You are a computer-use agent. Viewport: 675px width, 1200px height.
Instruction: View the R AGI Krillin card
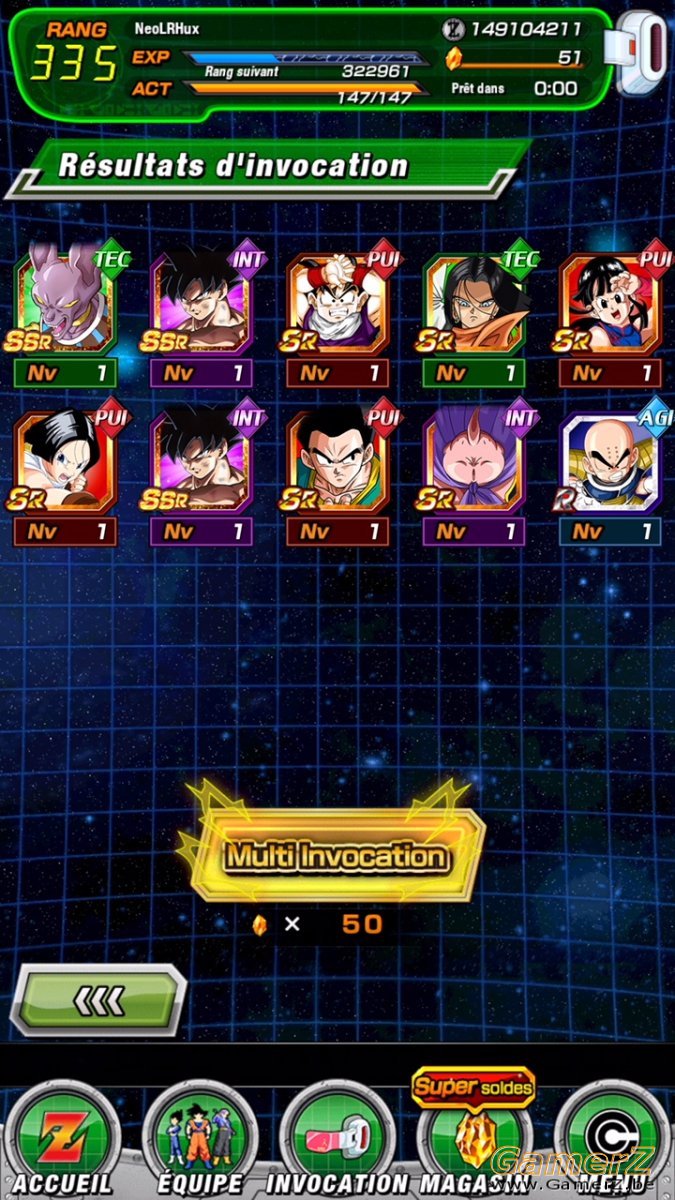tap(611, 474)
